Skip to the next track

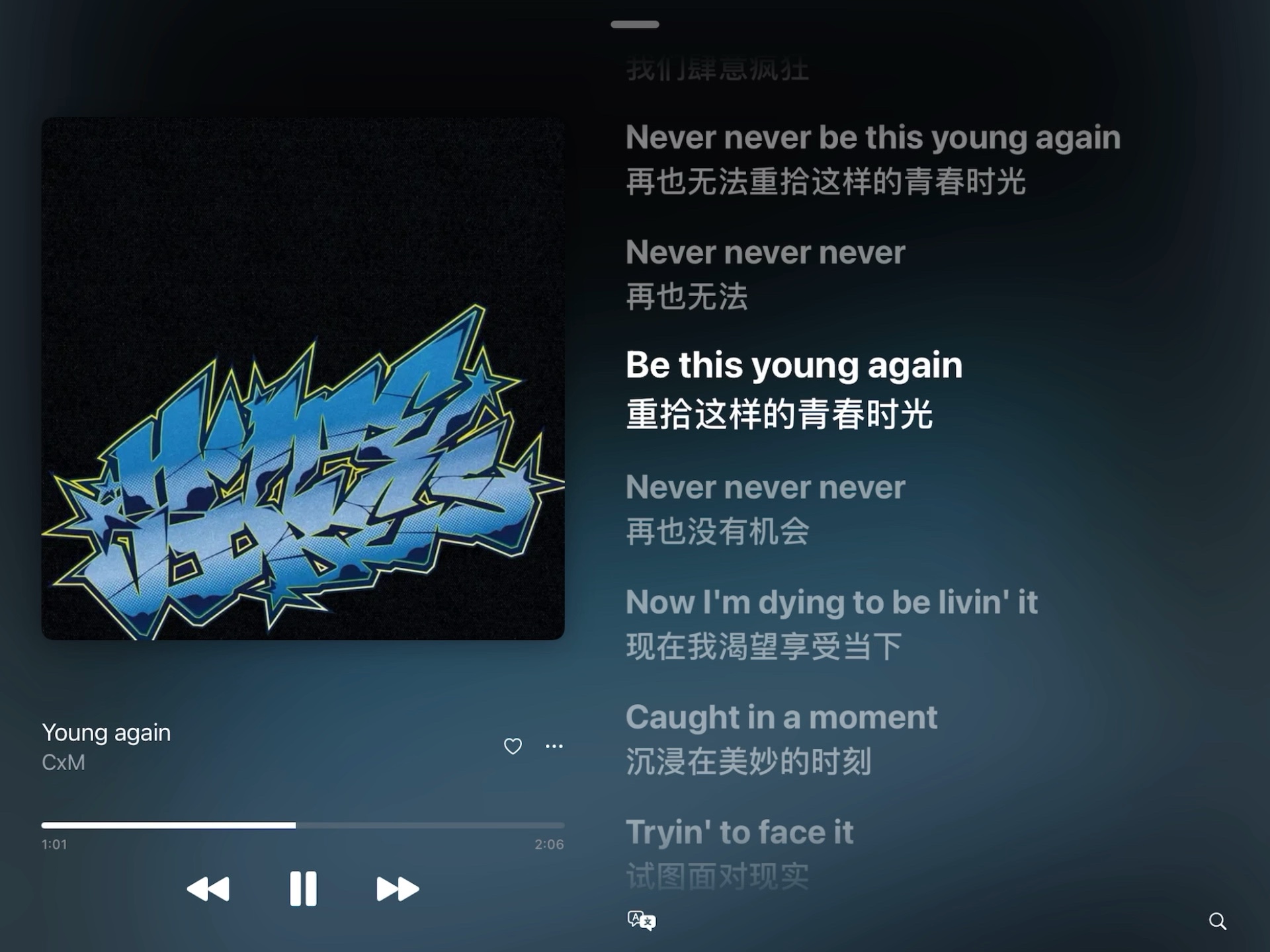pyautogui.click(x=397, y=889)
